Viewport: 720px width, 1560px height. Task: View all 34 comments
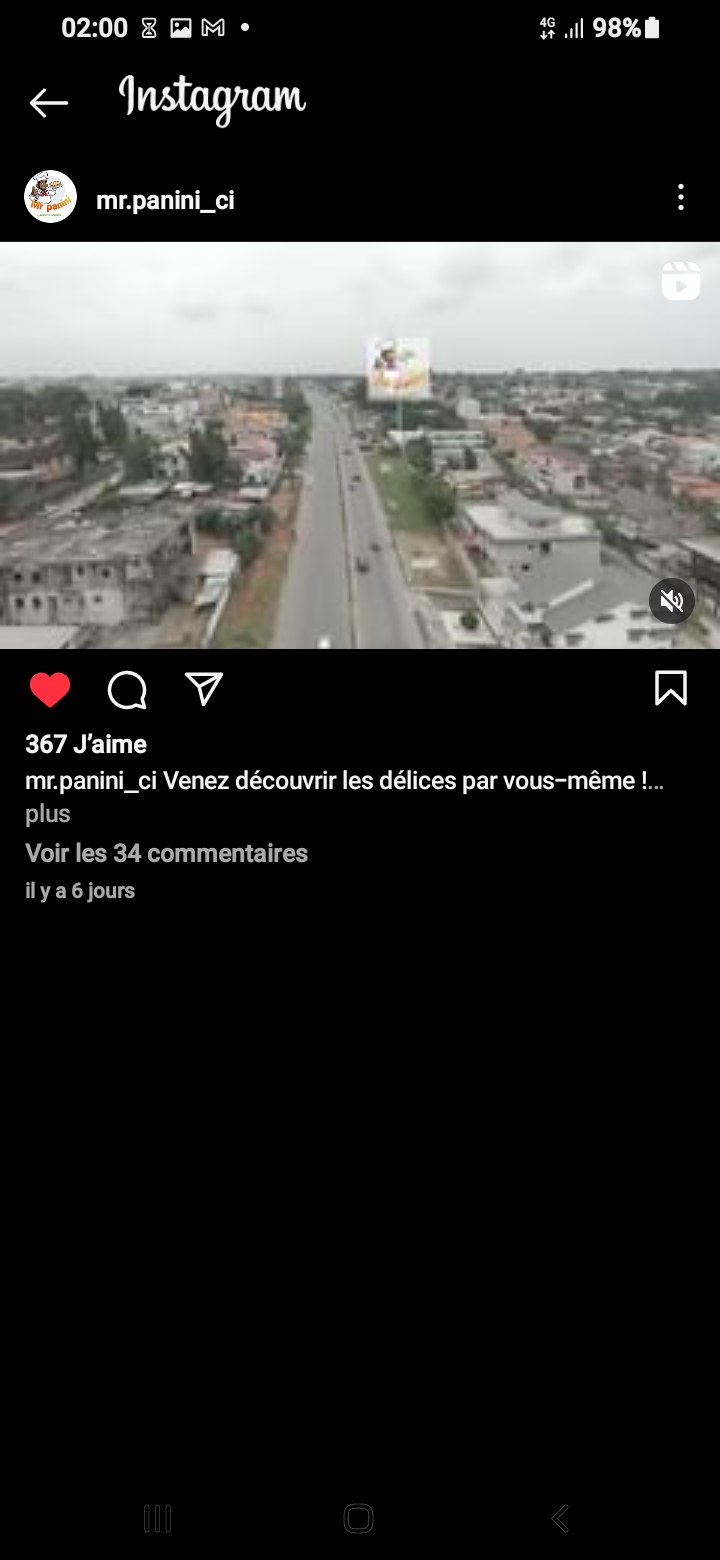[x=166, y=853]
